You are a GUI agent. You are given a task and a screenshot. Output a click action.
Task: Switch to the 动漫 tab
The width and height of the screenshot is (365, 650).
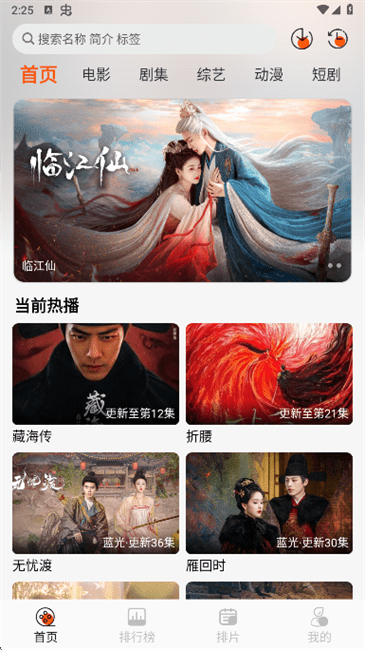click(269, 75)
